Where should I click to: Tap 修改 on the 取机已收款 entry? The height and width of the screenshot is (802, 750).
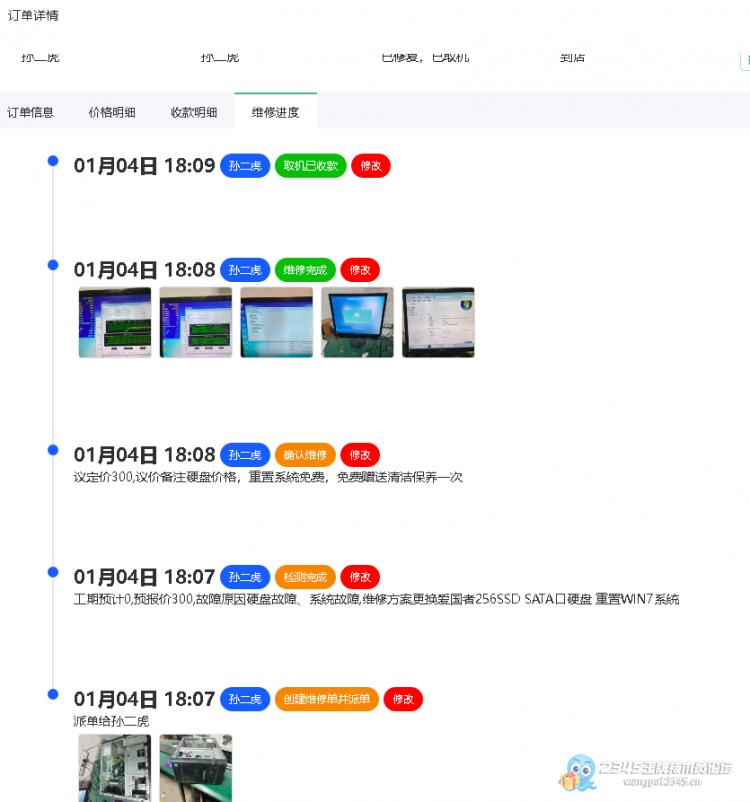[370, 166]
